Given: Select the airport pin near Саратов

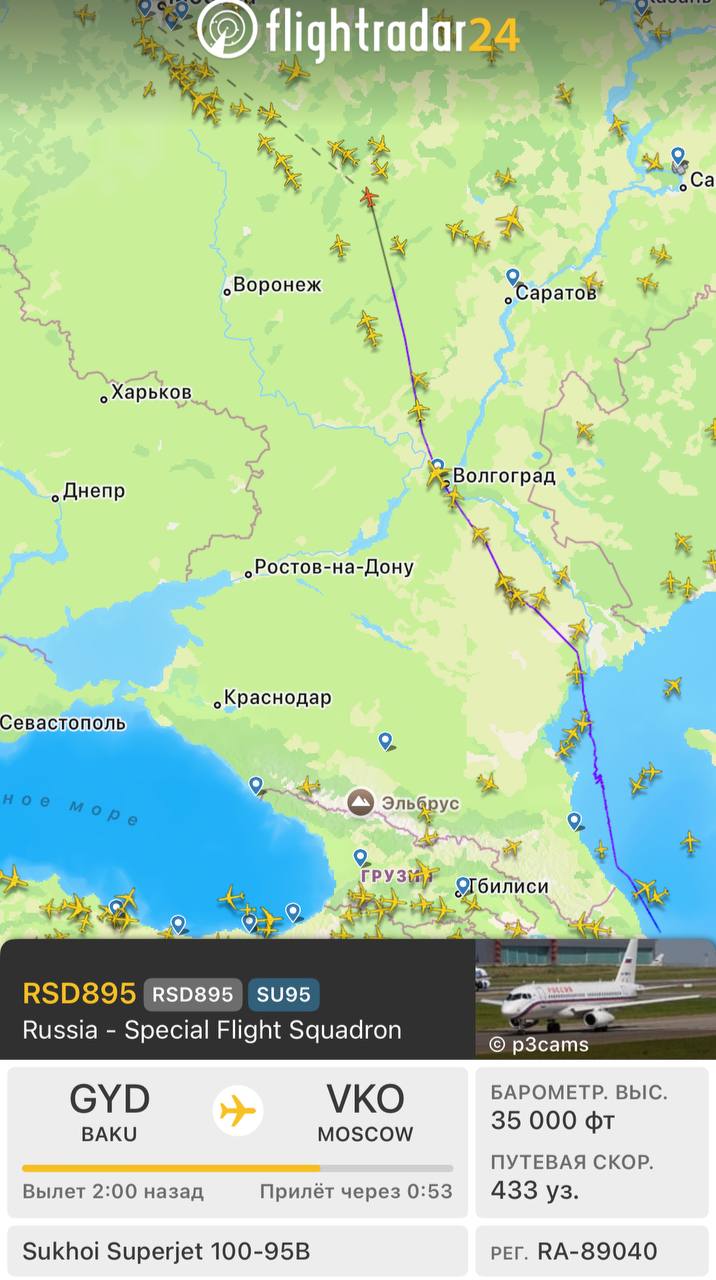Looking at the screenshot, I should tap(513, 276).
